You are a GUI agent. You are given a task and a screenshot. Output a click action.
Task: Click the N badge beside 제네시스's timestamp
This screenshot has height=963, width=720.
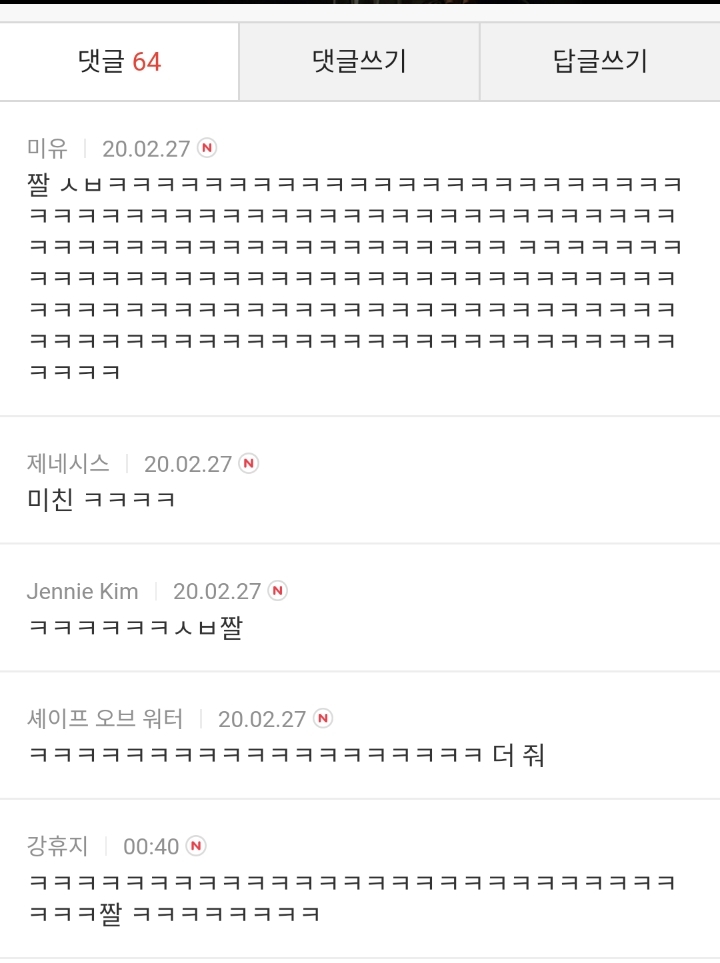coord(247,463)
